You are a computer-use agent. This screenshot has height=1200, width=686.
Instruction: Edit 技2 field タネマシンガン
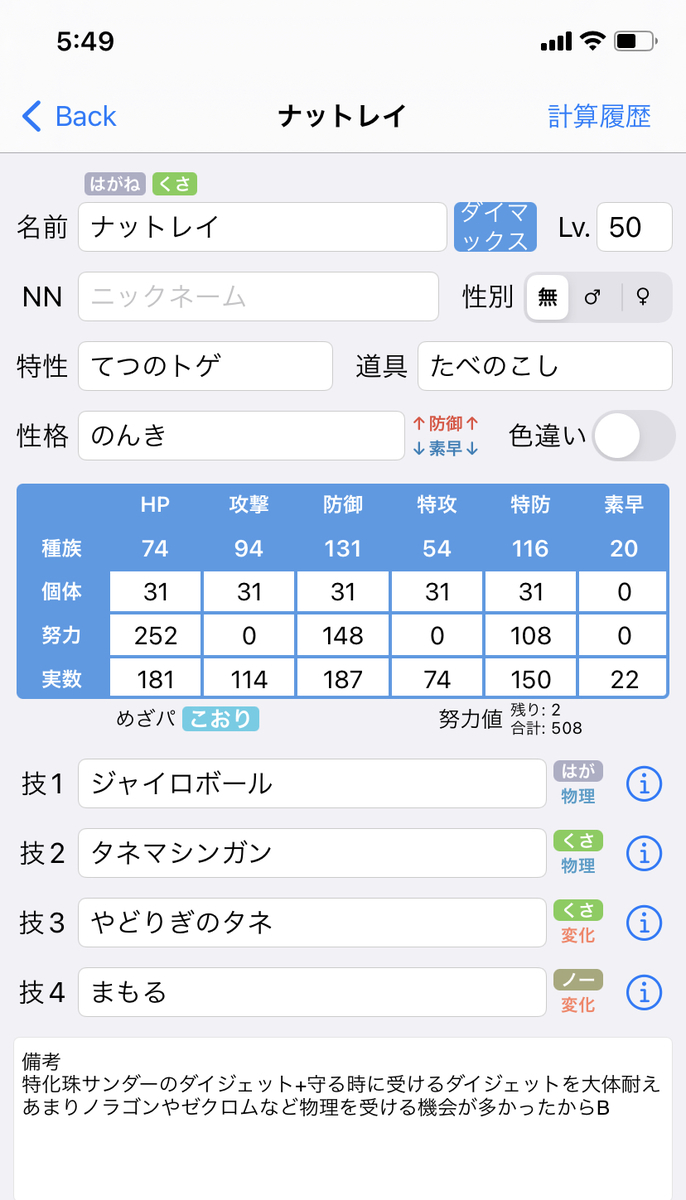[x=312, y=853]
